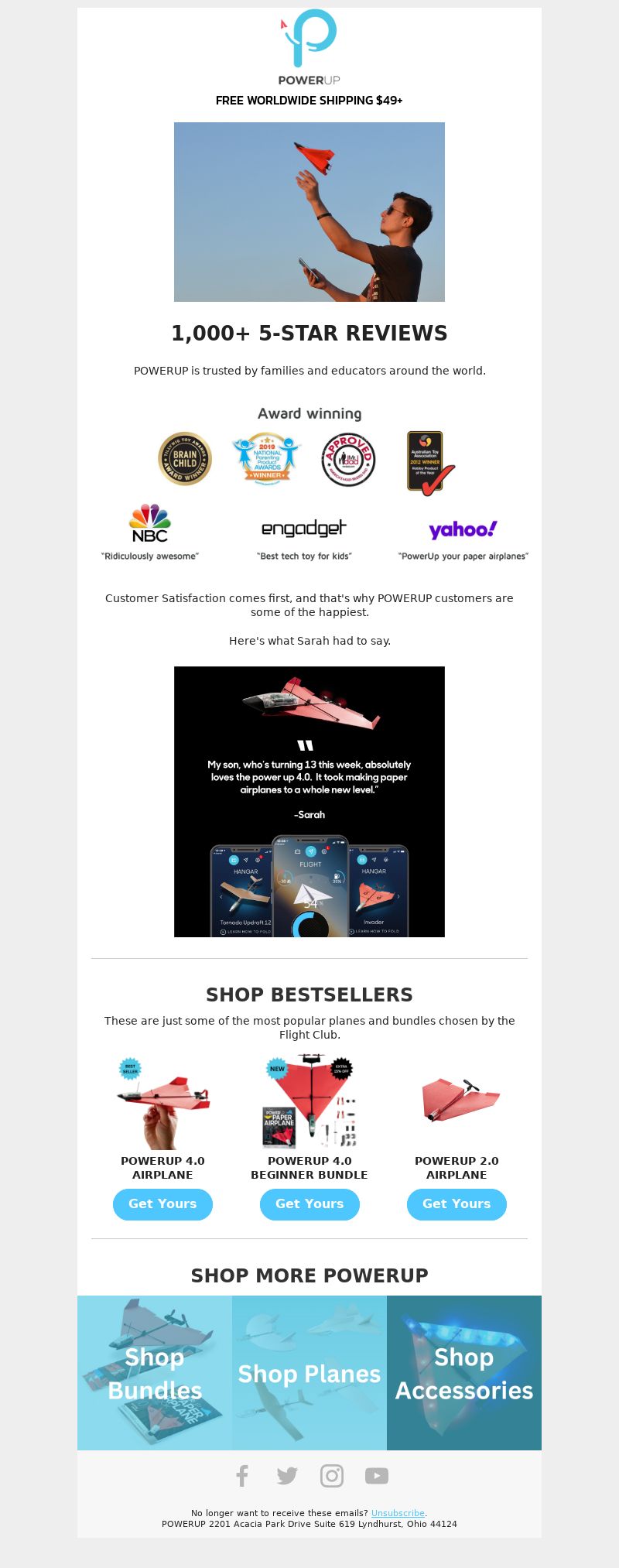Open the Shop Accessories tile
This screenshot has height=1568, width=619.
pyautogui.click(x=464, y=1373)
